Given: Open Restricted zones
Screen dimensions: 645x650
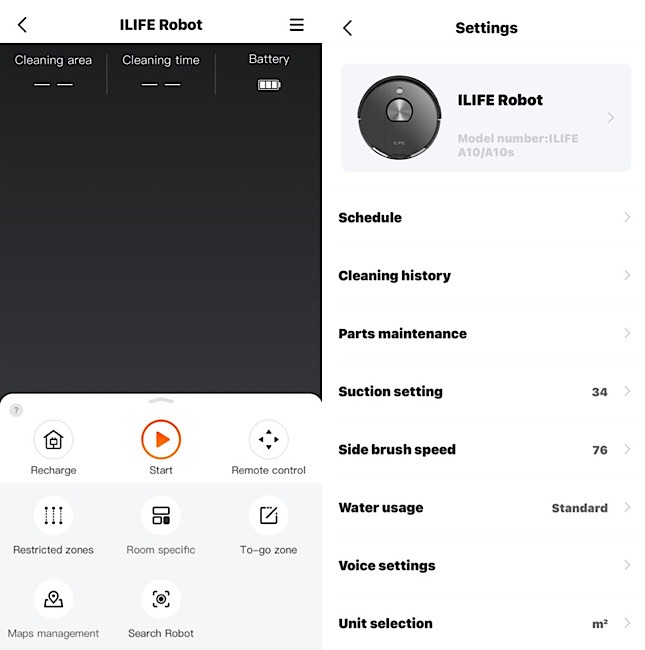Looking at the screenshot, I should [53, 516].
